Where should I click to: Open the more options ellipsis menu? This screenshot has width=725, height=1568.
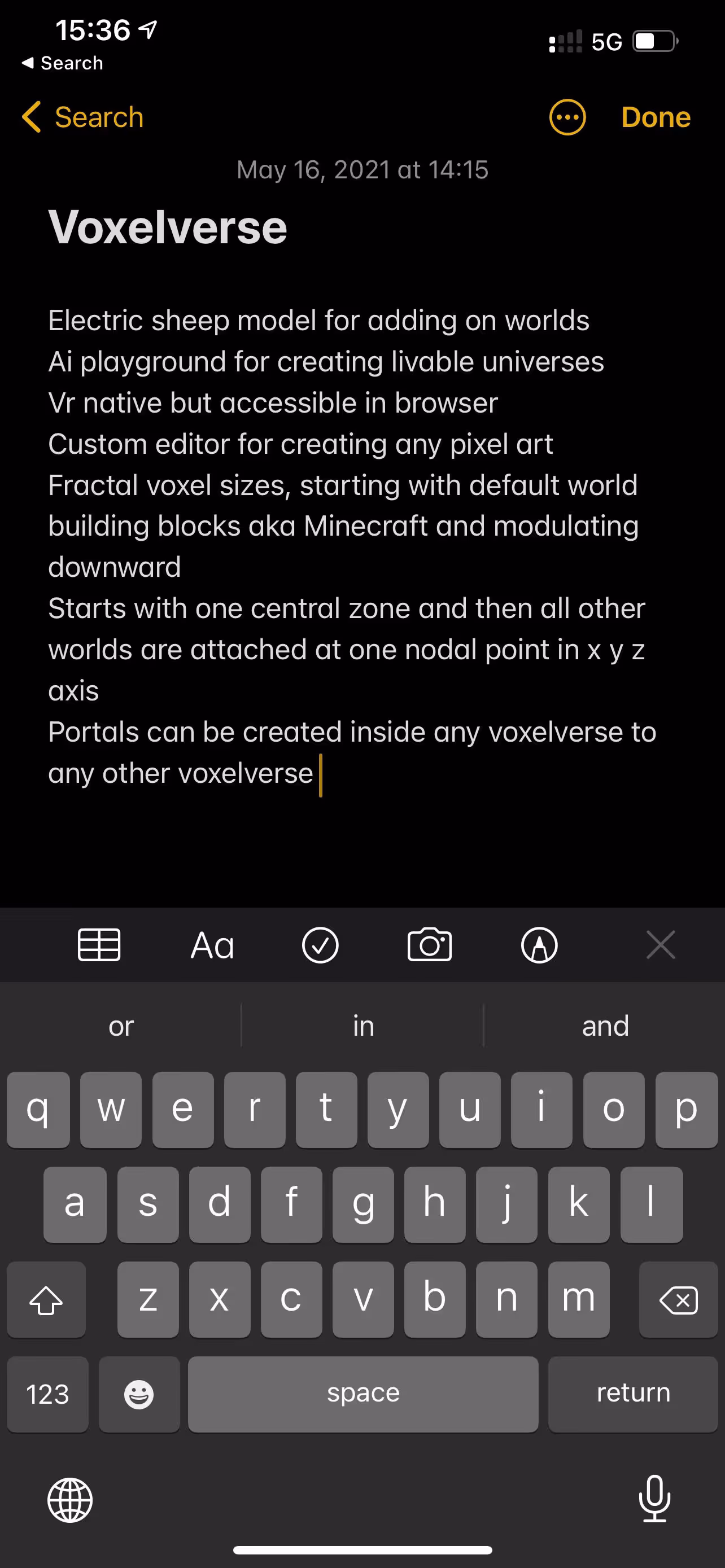click(567, 117)
